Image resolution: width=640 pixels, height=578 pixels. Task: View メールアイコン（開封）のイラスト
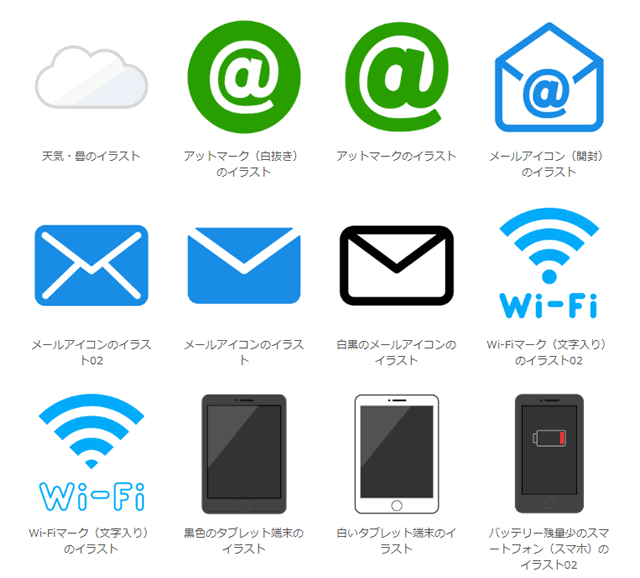tap(547, 78)
